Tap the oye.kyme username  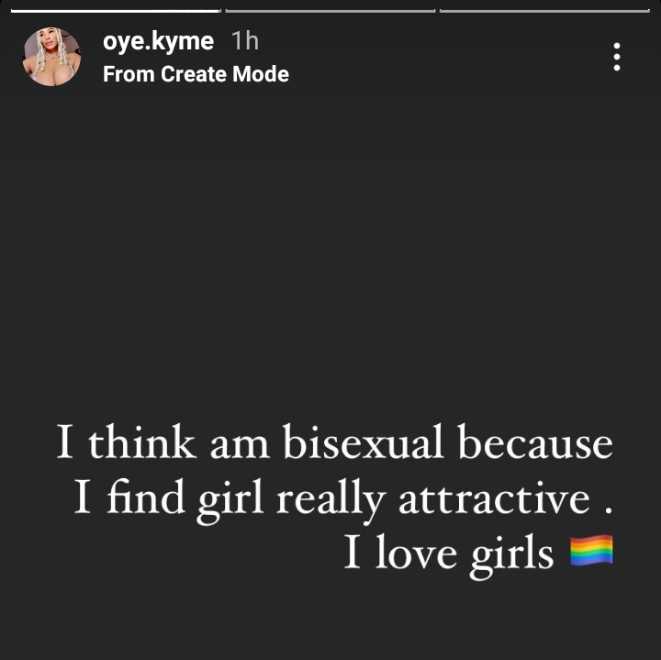[158, 41]
